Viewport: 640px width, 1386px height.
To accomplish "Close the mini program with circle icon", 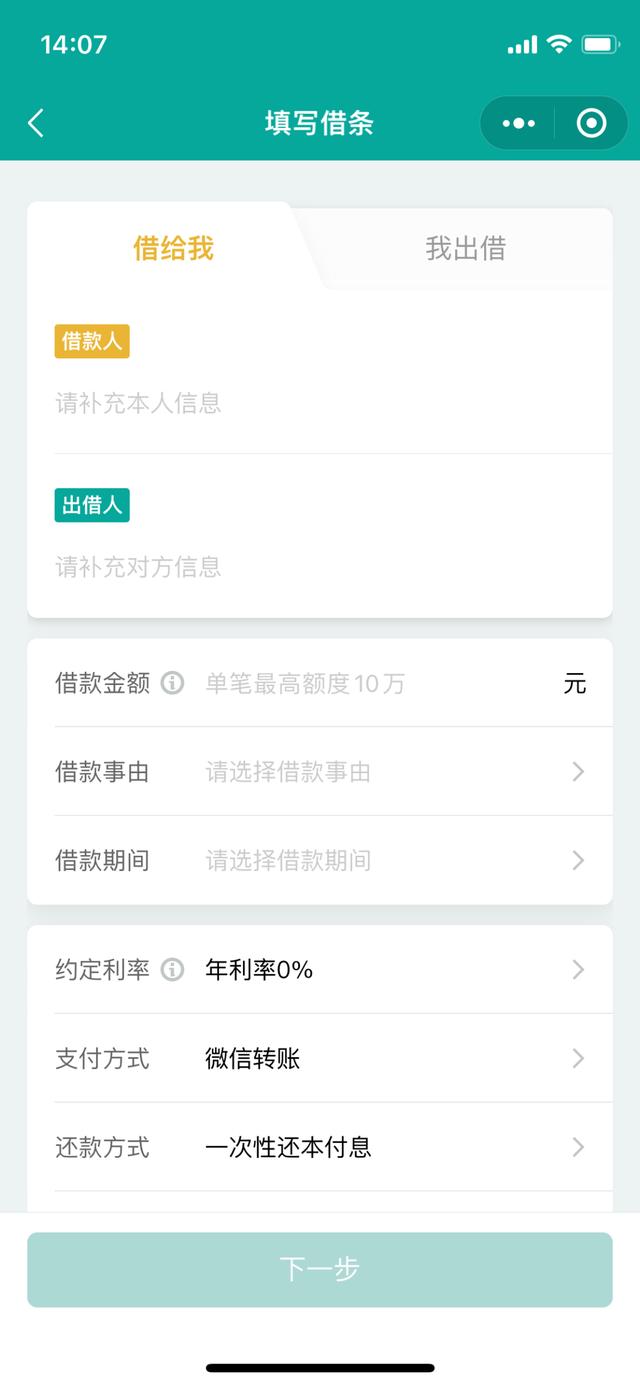I will [x=592, y=123].
